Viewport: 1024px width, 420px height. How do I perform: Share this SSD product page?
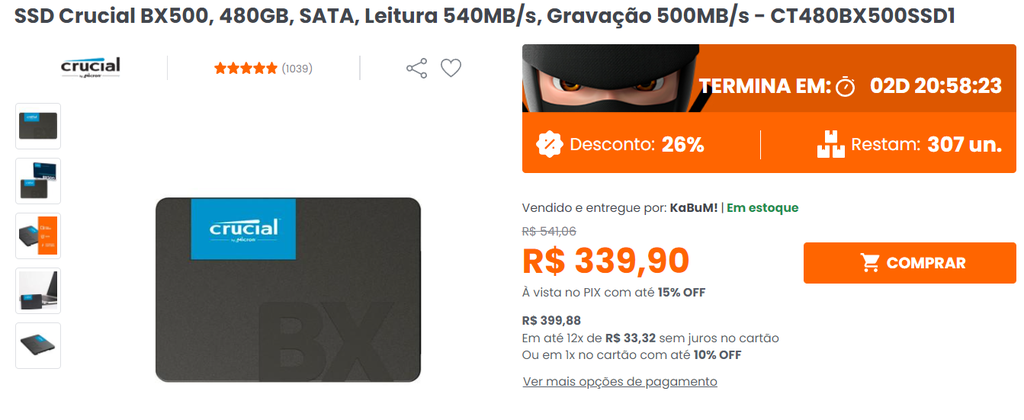416,68
